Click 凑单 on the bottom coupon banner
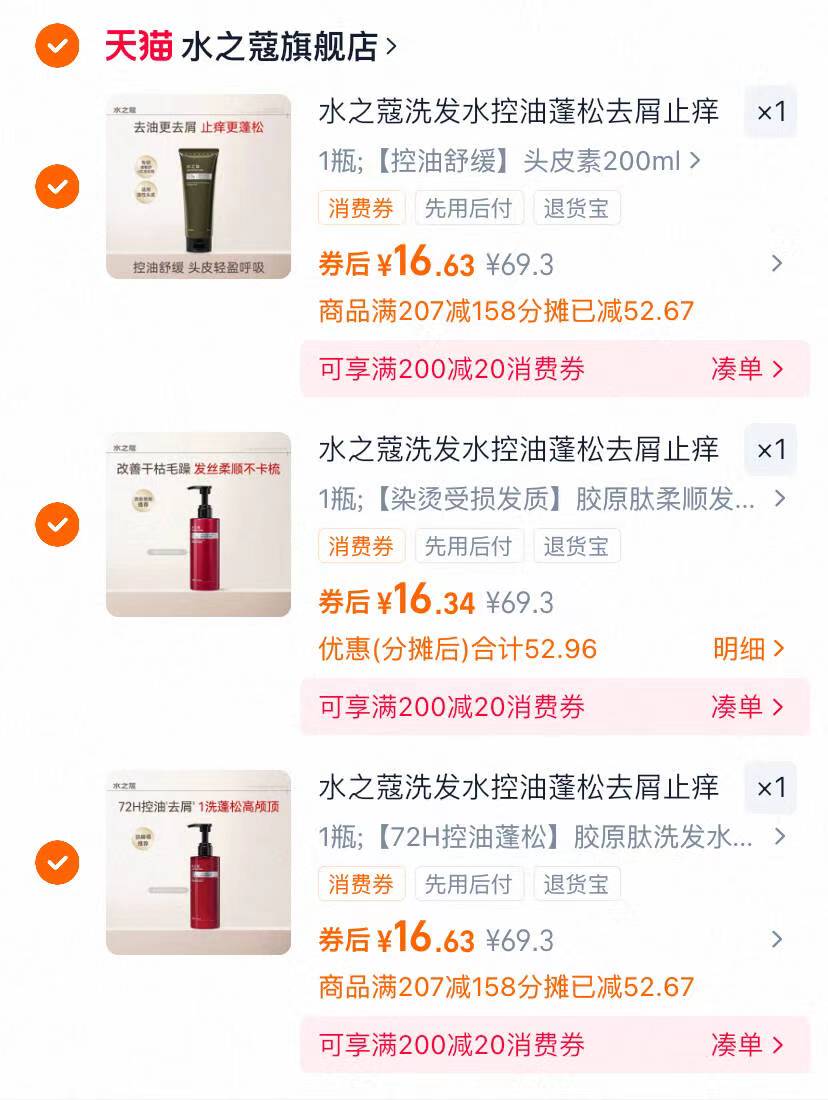This screenshot has width=828, height=1100. point(744,1045)
